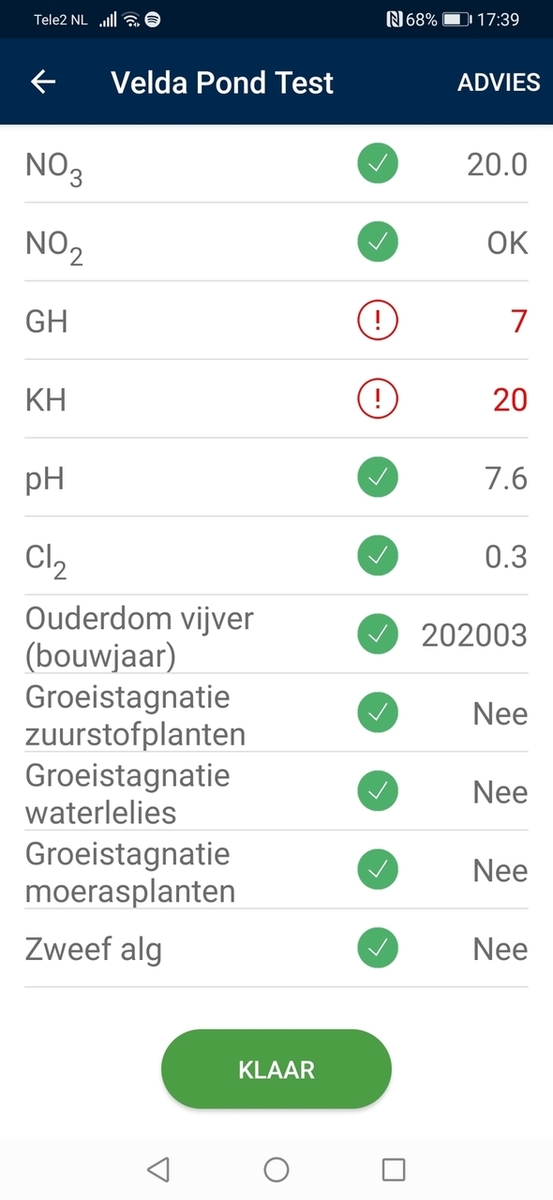Go back with the header arrow
The height and width of the screenshot is (1200, 553).
(43, 82)
